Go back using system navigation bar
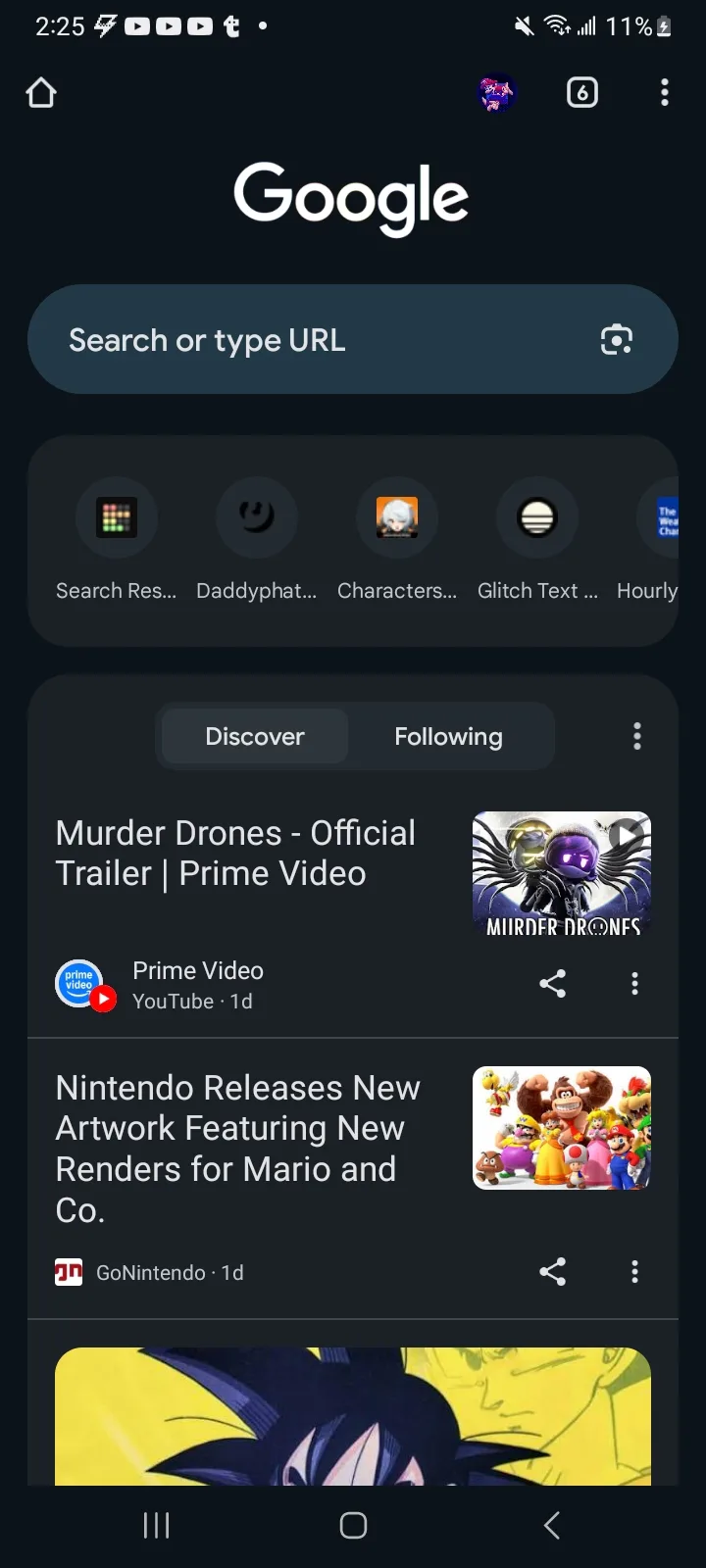Screen dimensions: 706x1568 pyautogui.click(x=552, y=1525)
